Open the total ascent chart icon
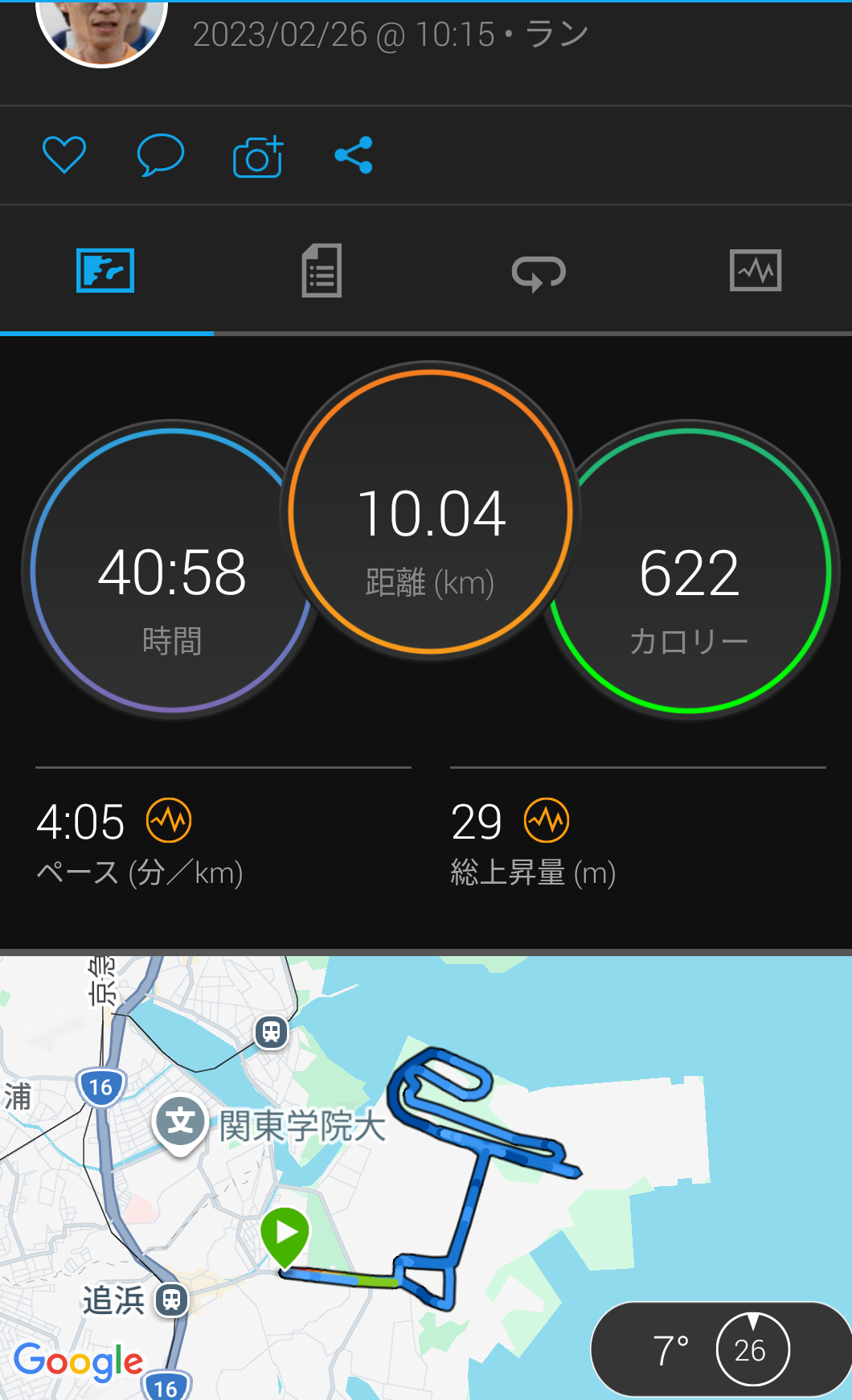 [547, 820]
